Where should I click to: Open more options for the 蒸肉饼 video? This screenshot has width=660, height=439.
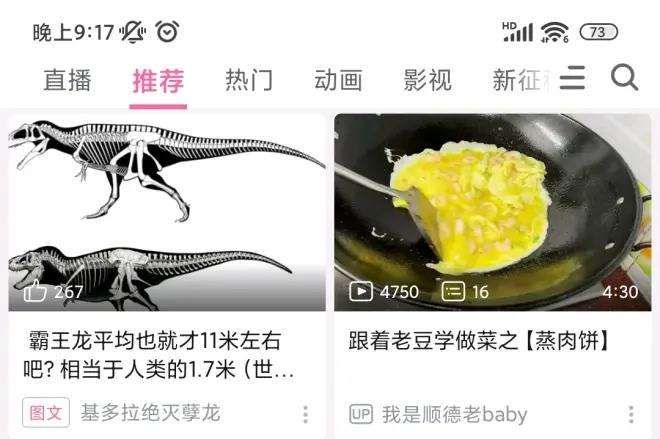pos(631,414)
